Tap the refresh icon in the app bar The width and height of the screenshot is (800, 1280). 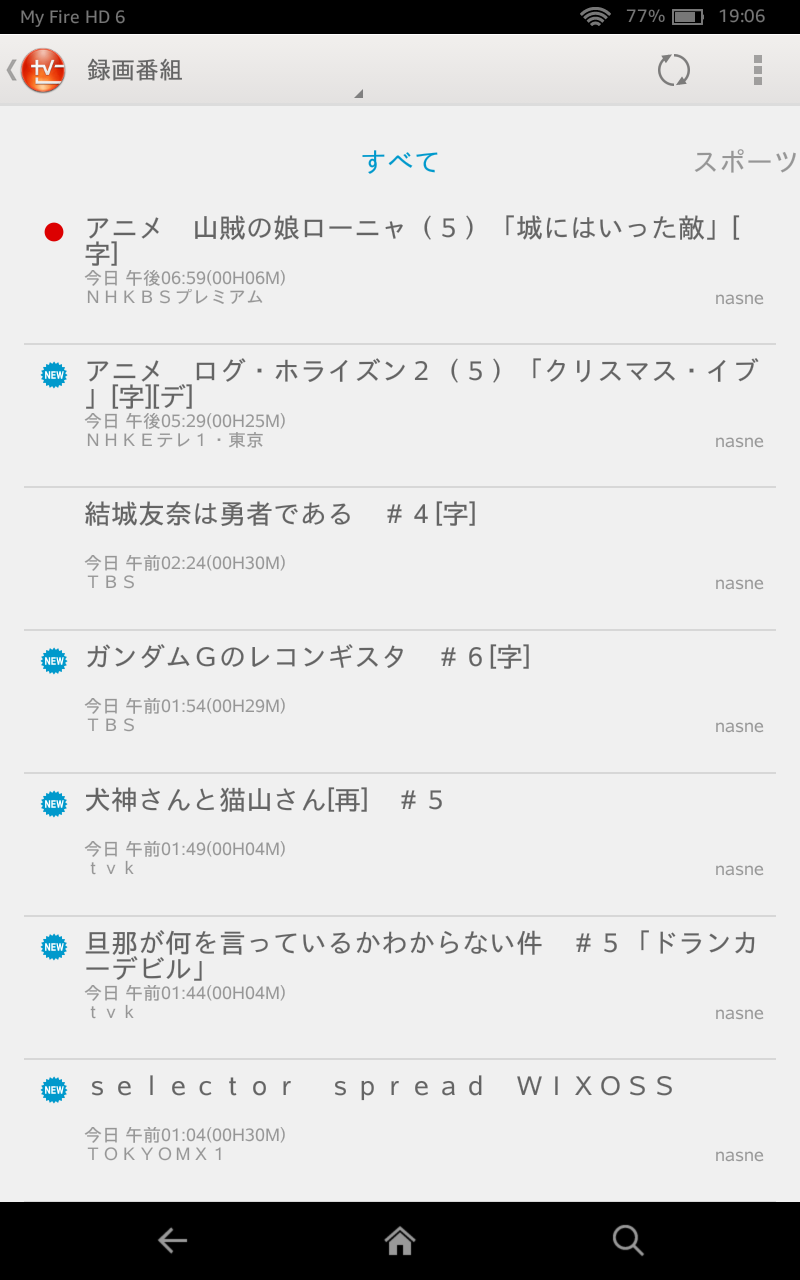pos(674,70)
